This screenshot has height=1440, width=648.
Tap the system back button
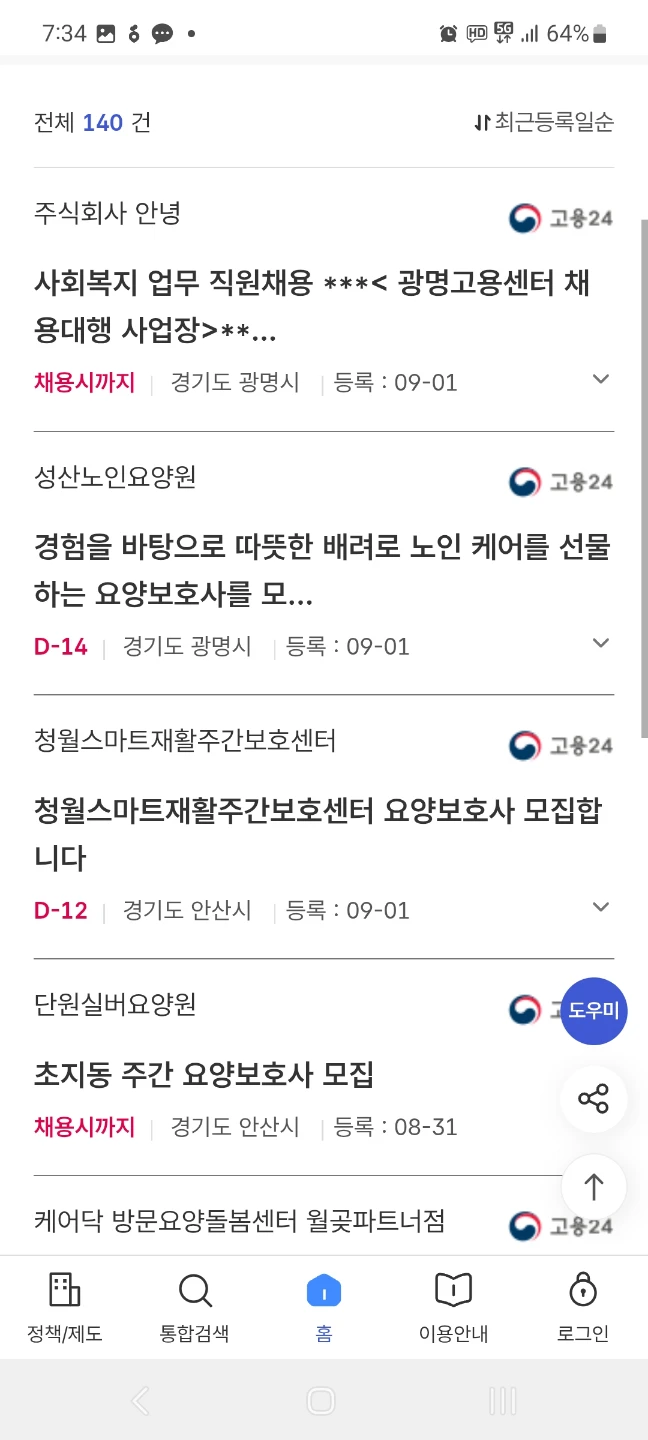point(141,1401)
